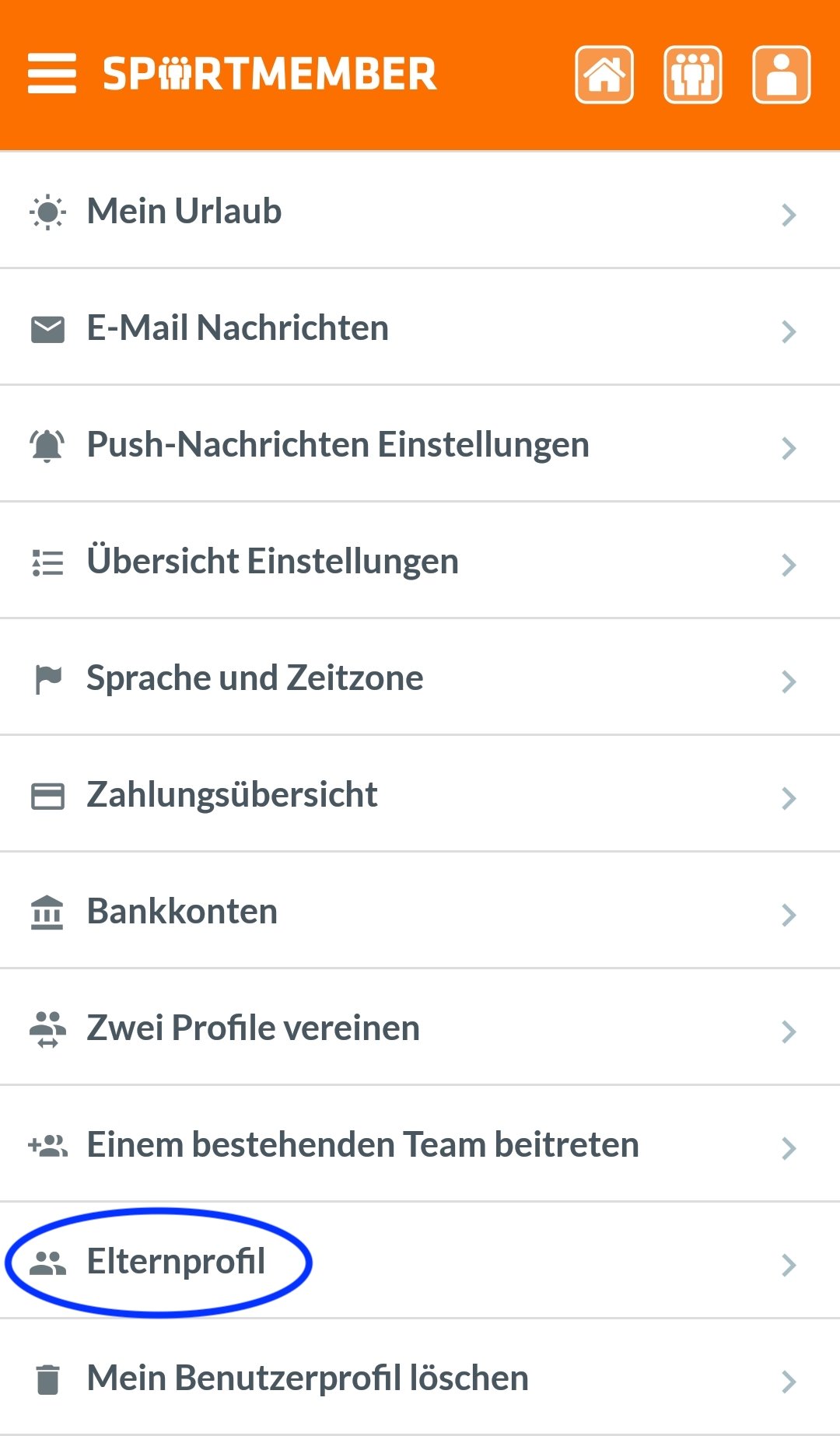Tap Einem bestehenden Team beitreten
The width and height of the screenshot is (840, 1436).
pos(420,1144)
